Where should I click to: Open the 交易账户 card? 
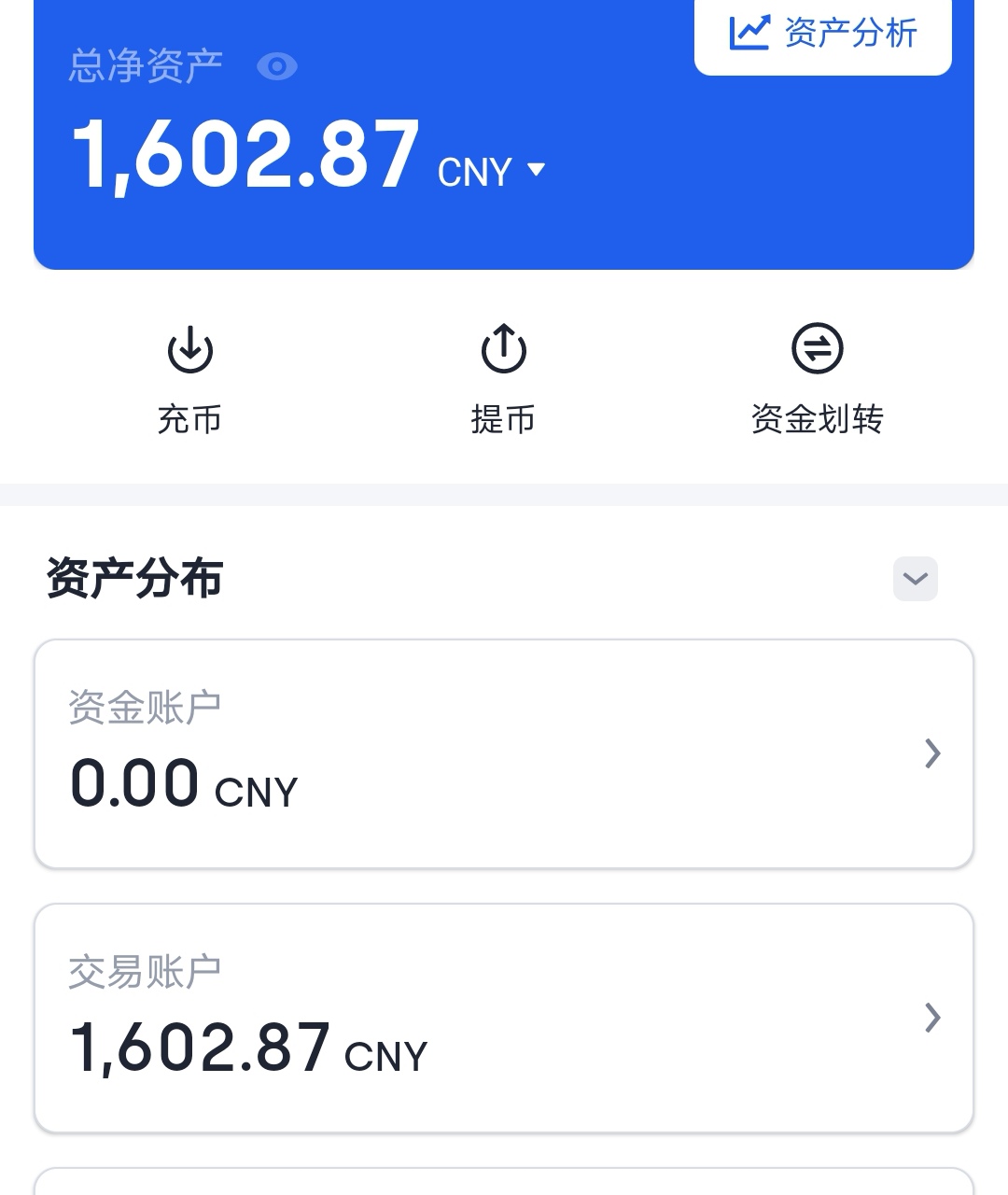tap(504, 1018)
